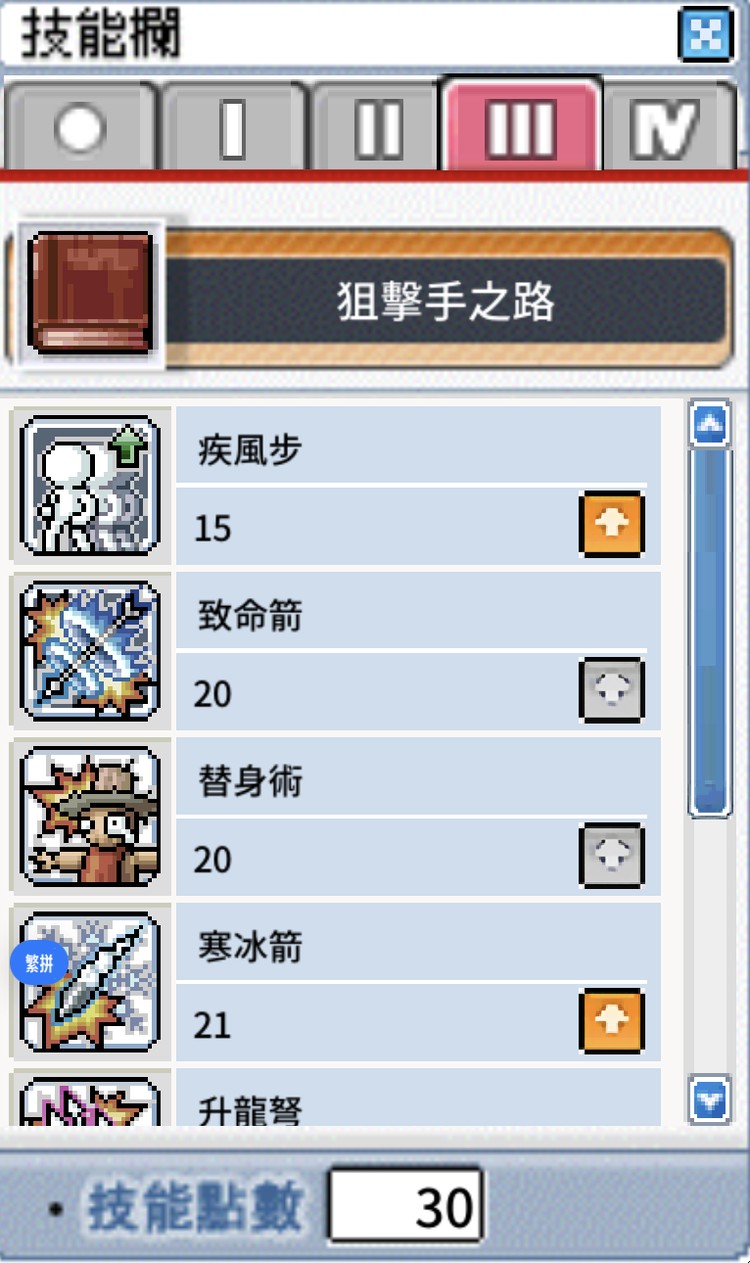
Task: Tap the greyed level-up button for 致命箭
Action: [611, 690]
